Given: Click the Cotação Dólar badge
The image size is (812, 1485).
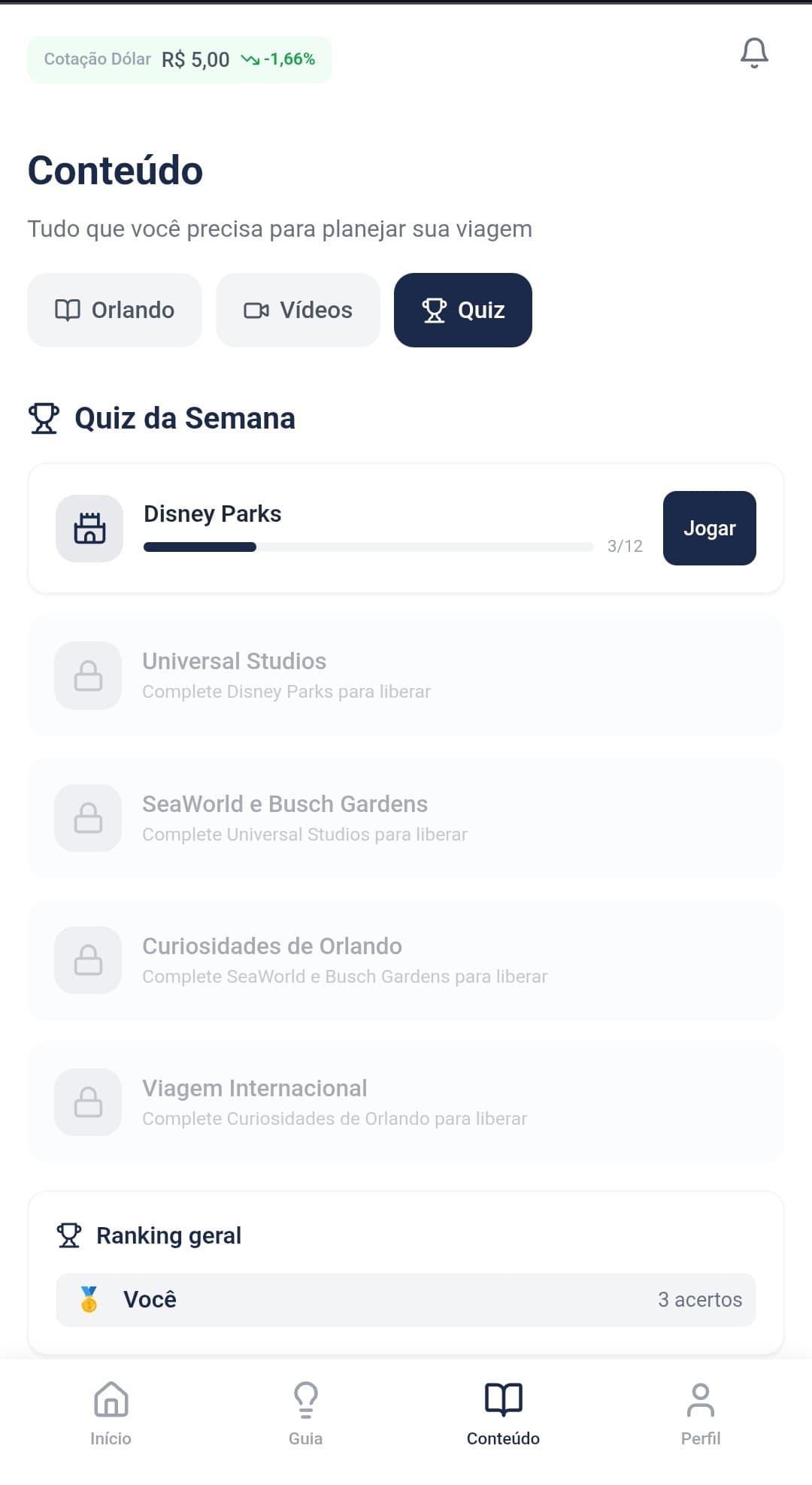Looking at the screenshot, I should [180, 59].
